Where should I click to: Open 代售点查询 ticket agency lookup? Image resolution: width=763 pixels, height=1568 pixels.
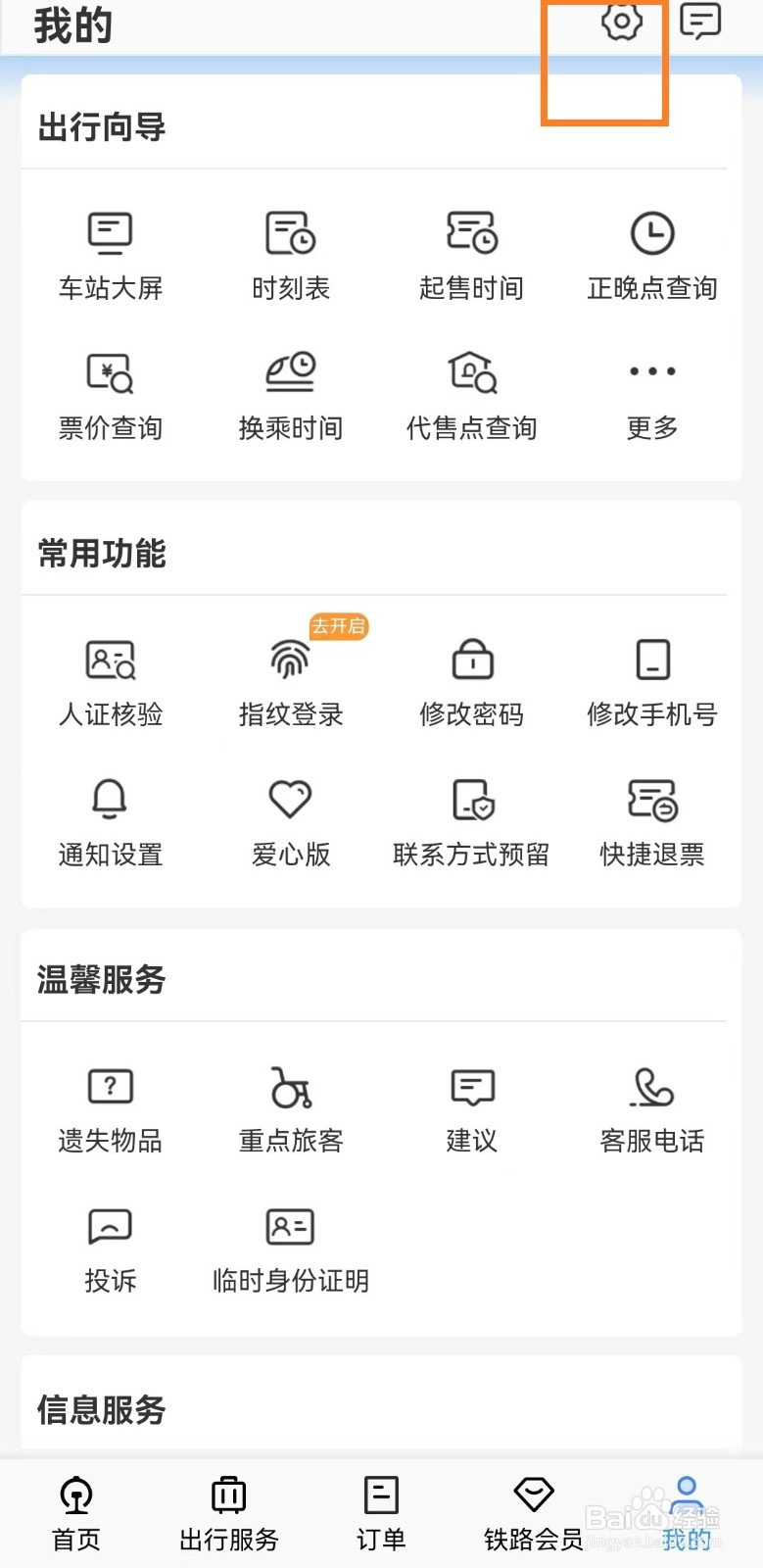471,392
